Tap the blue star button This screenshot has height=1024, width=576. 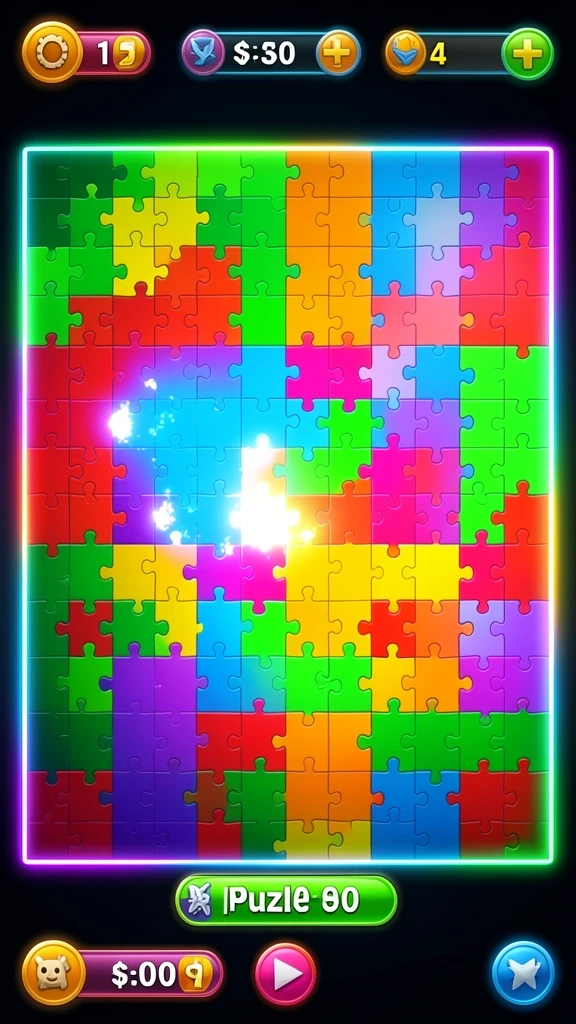pos(523,973)
